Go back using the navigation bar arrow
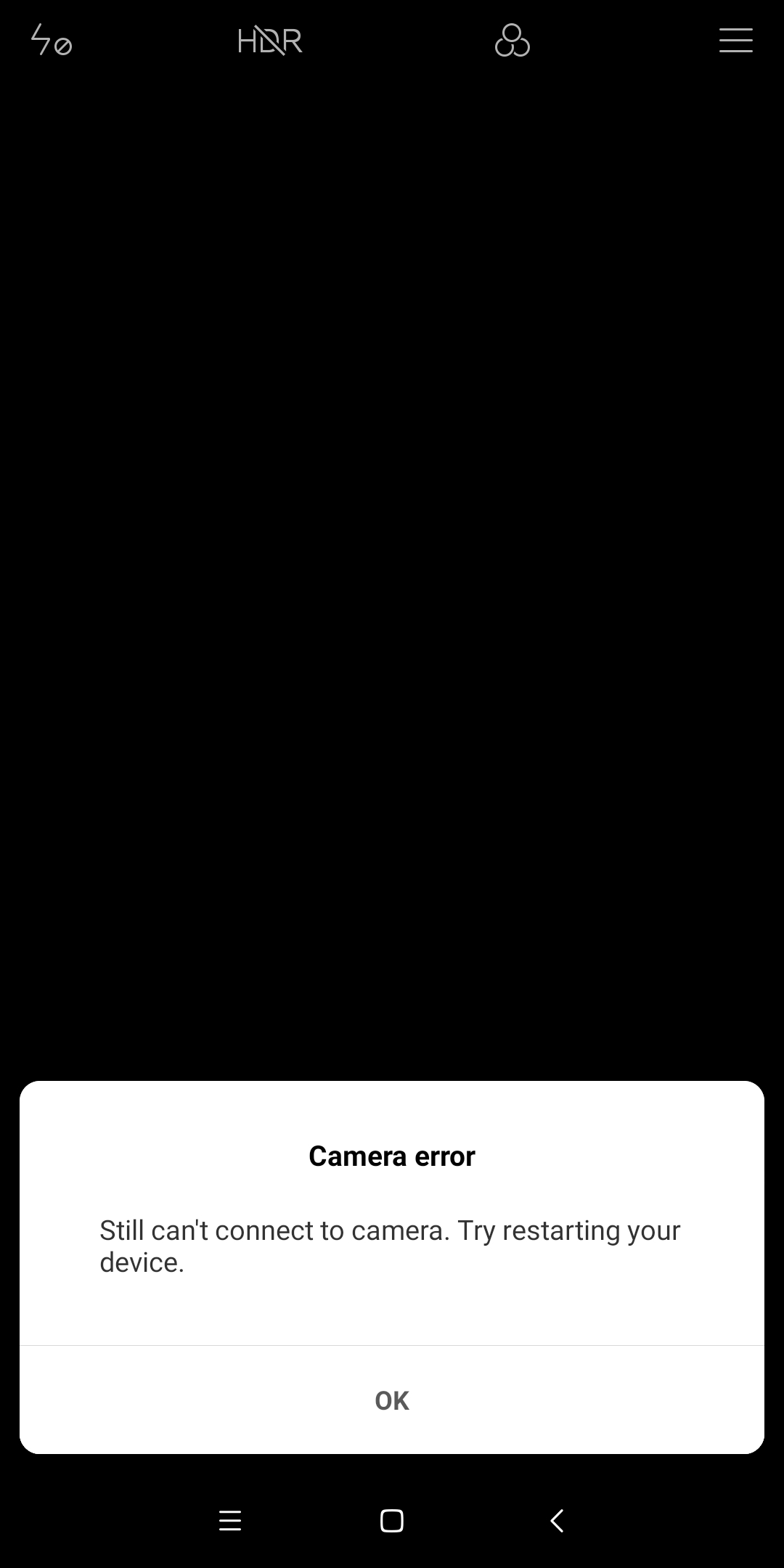The height and width of the screenshot is (1568, 784). pos(557,1520)
